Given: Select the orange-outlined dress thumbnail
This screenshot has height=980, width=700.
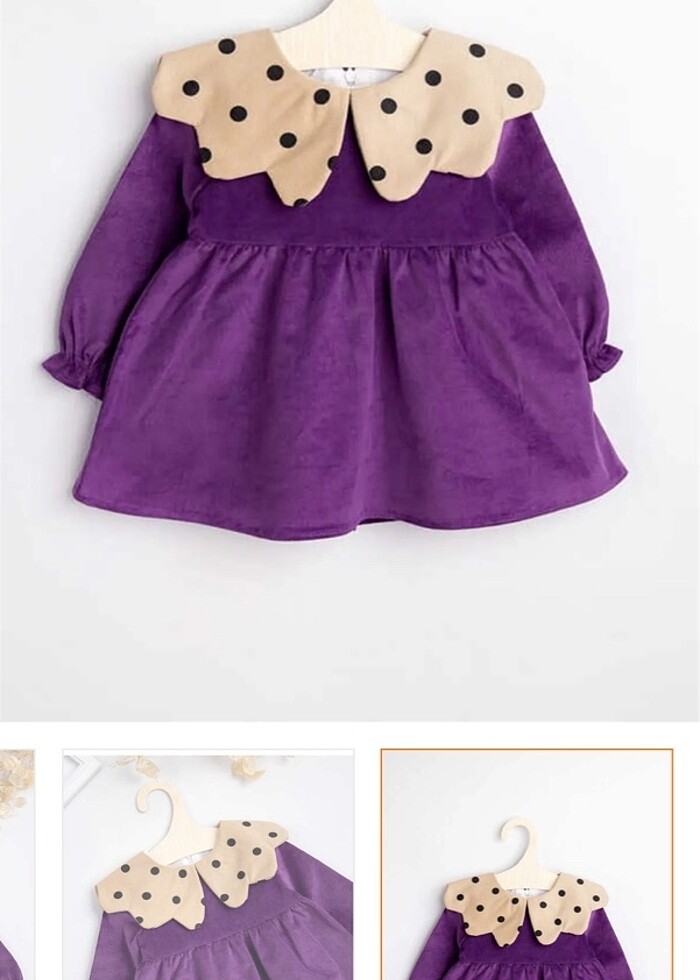Looking at the screenshot, I should [527, 864].
